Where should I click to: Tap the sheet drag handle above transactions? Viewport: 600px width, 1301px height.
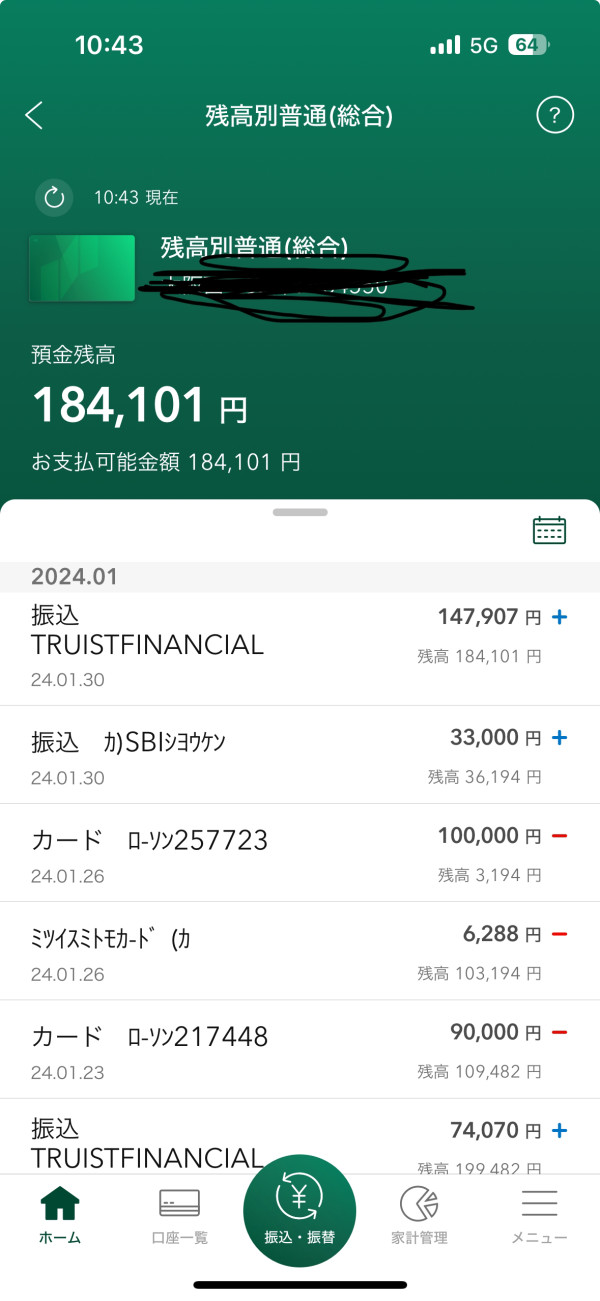(x=300, y=512)
